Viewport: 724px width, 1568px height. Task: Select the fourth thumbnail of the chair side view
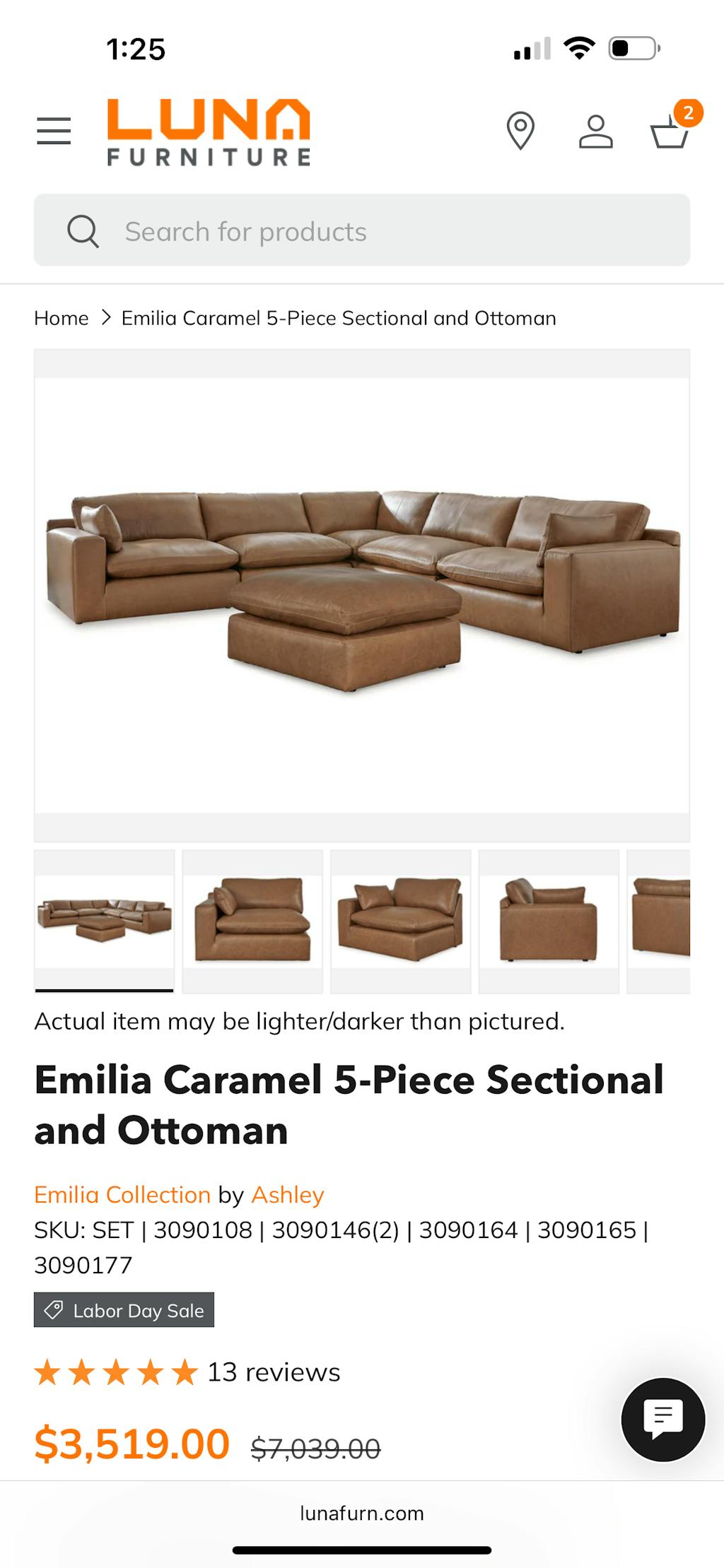(x=549, y=921)
